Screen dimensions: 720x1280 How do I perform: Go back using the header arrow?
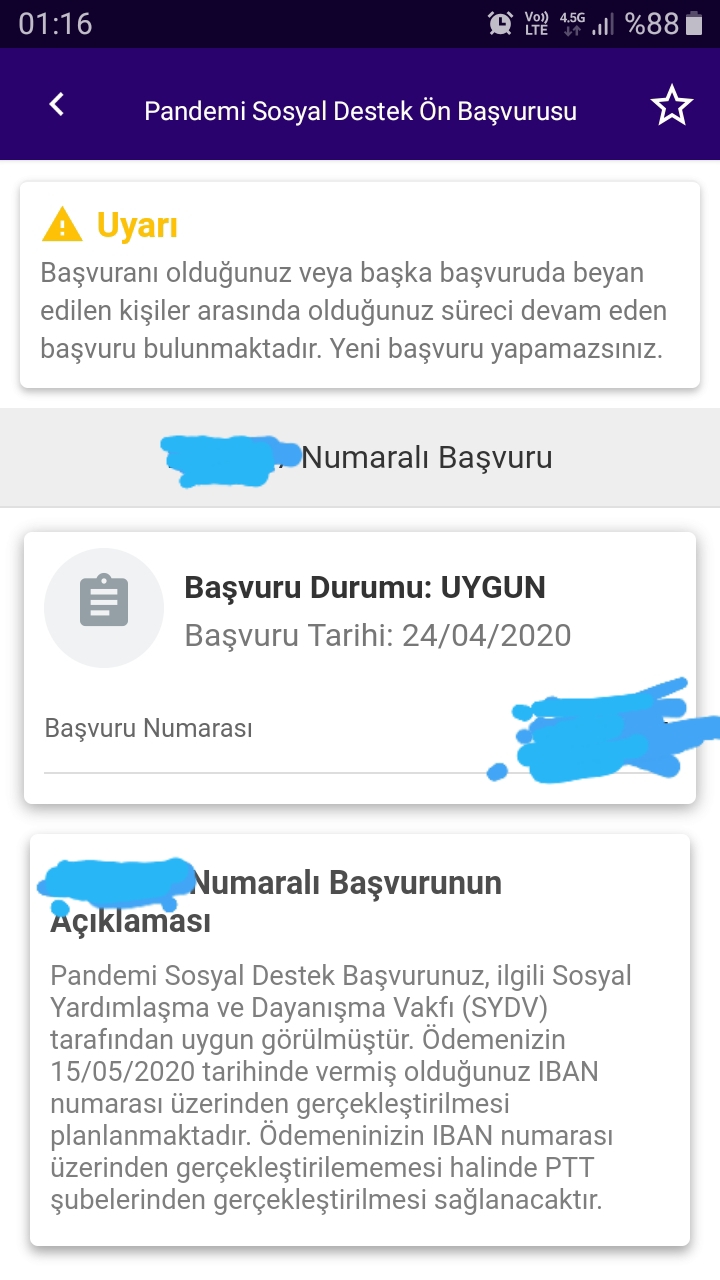57,105
